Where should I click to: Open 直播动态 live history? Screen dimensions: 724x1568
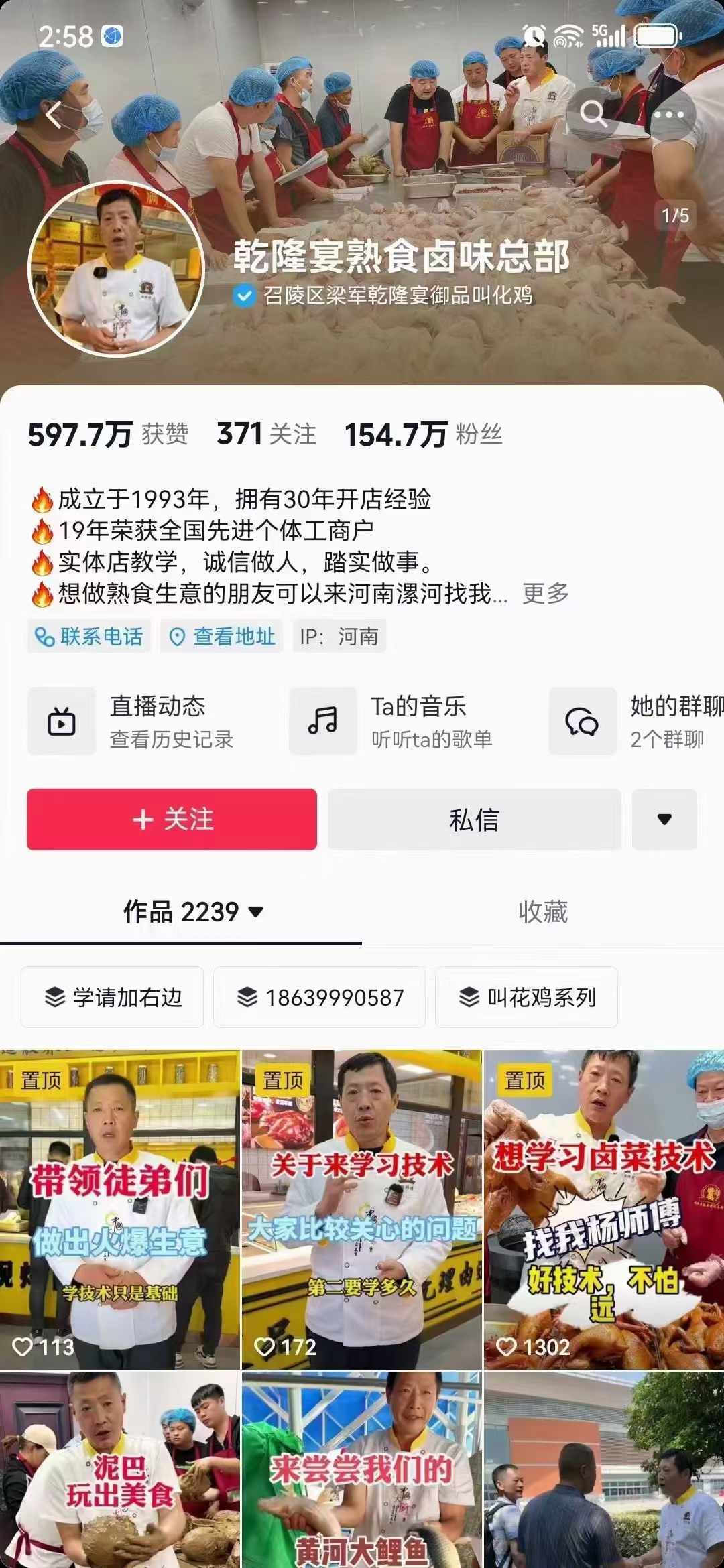pyautogui.click(x=132, y=722)
